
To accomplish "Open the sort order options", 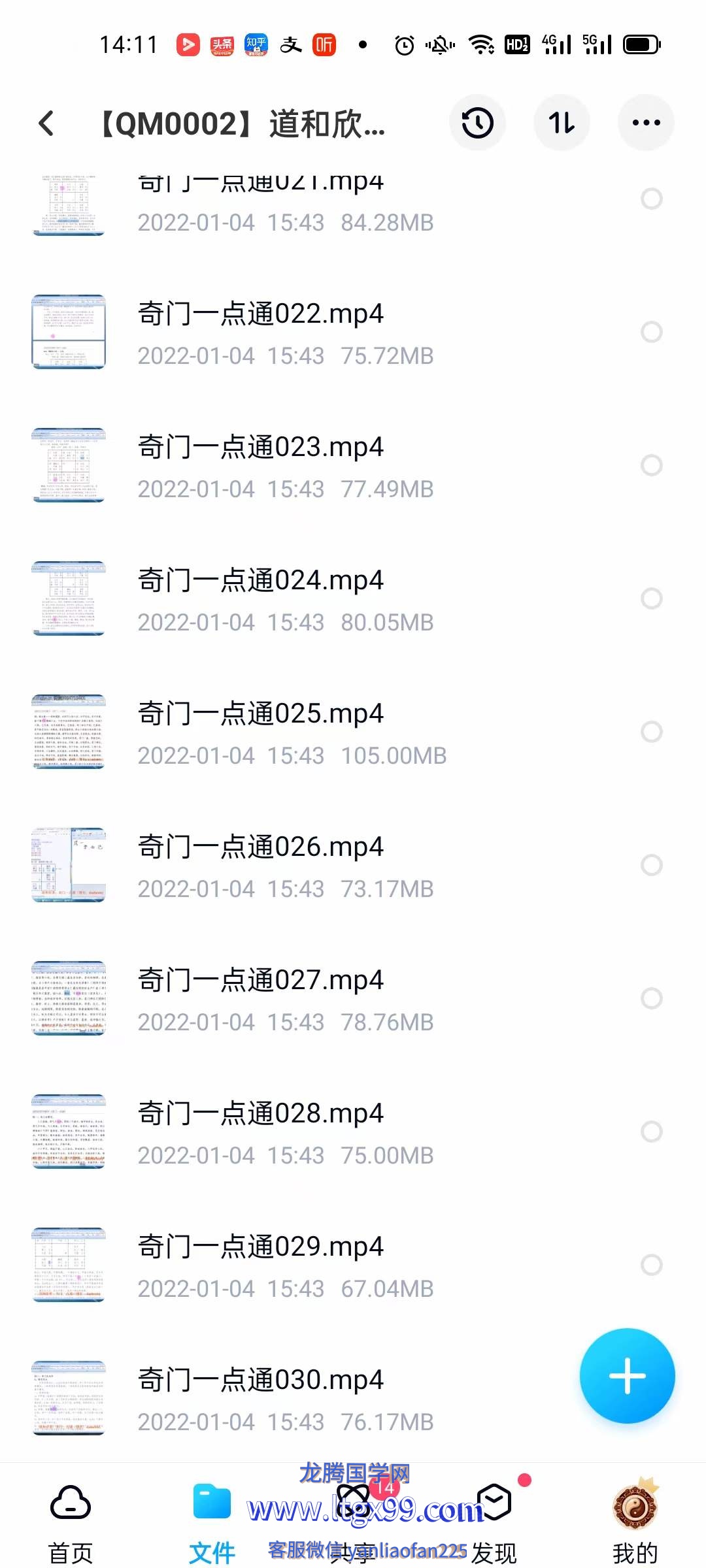I will pos(562,123).
